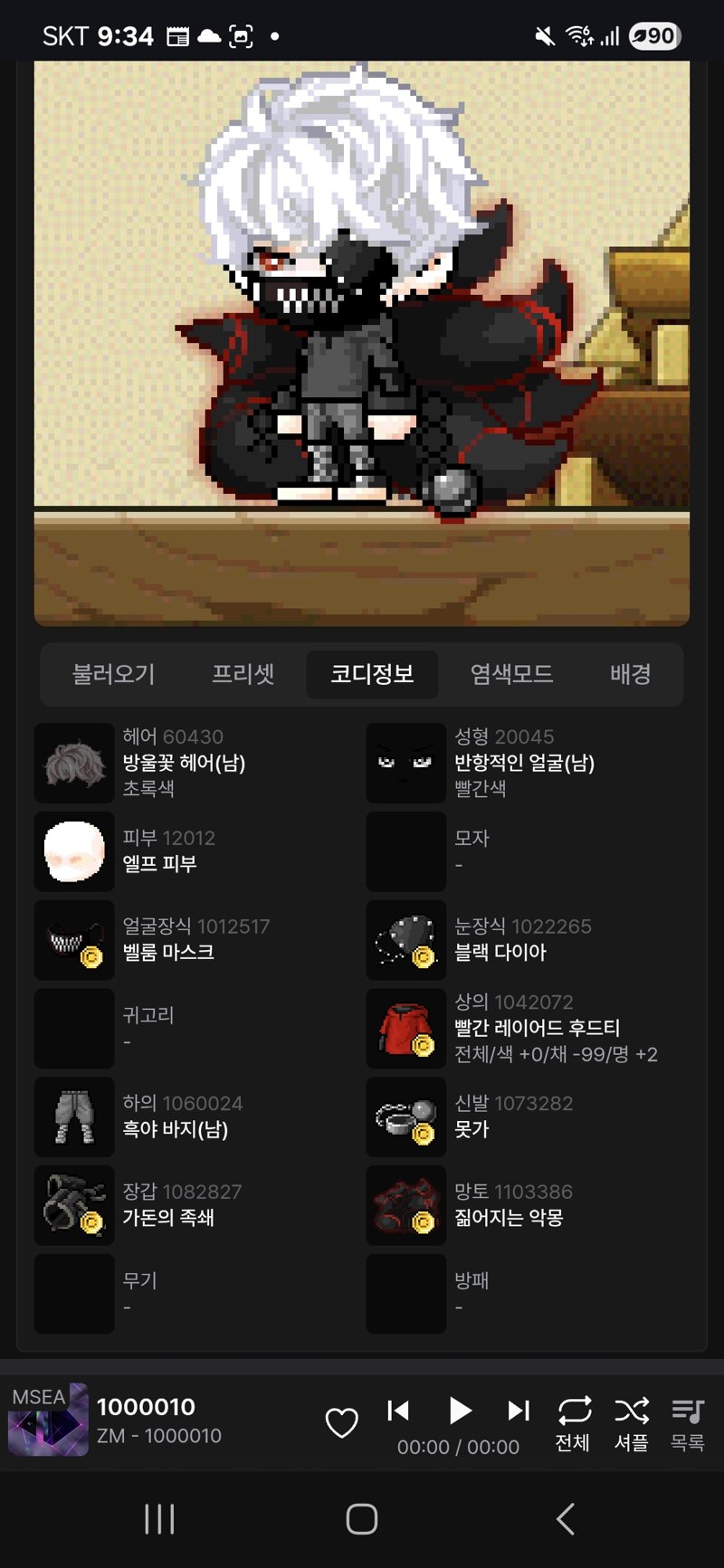Viewport: 724px width, 1568px height.
Task: Skip to the next track
Action: coord(518,1411)
